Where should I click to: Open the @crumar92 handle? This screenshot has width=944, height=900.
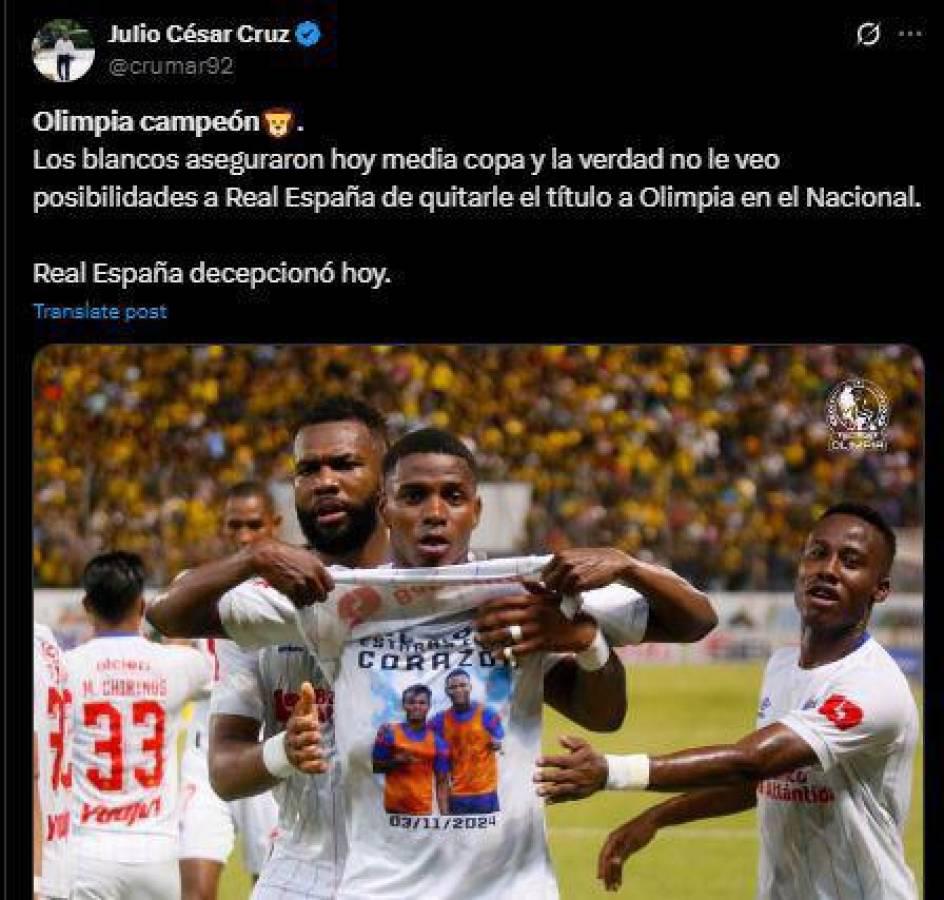point(170,66)
